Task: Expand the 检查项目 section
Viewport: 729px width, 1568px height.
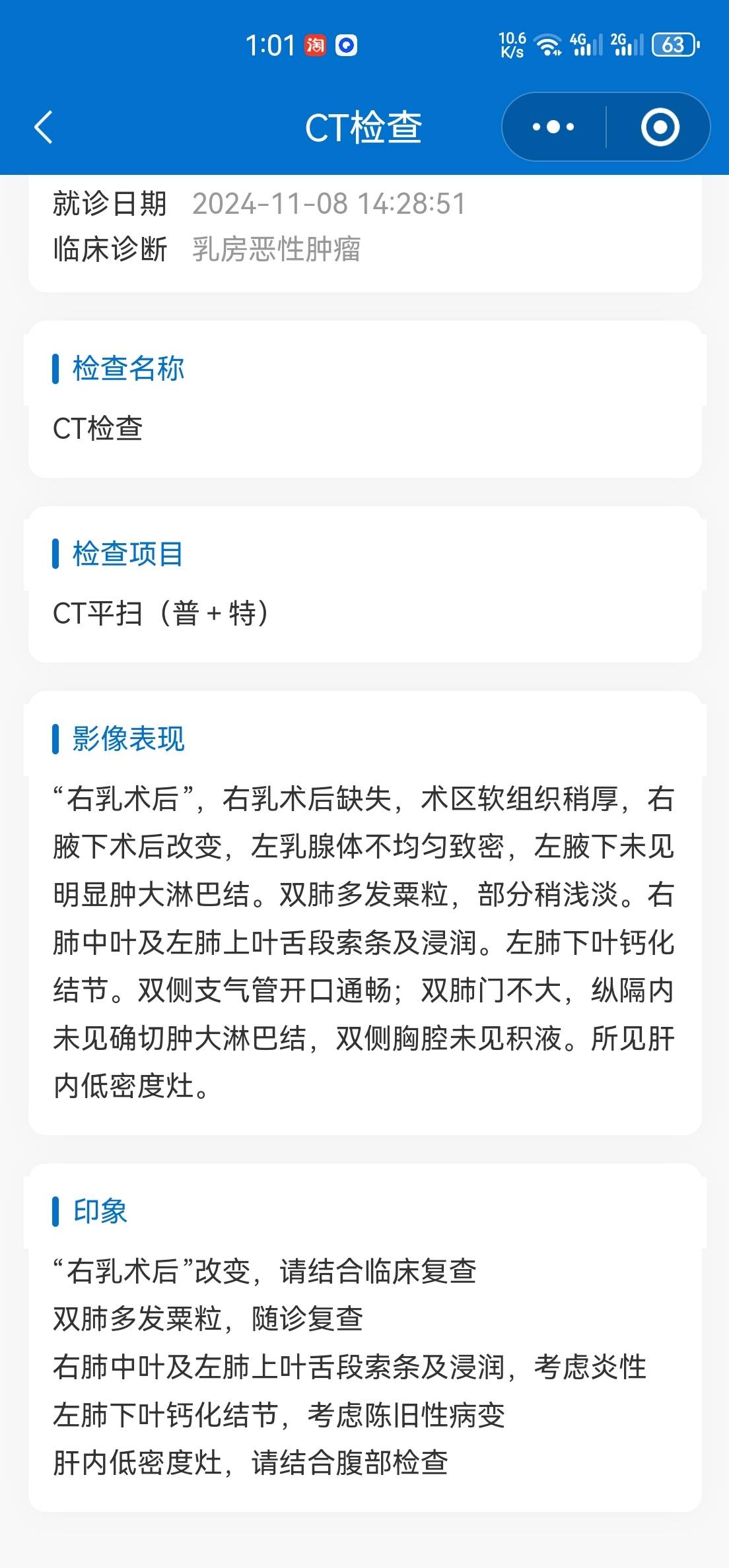Action: (x=127, y=554)
